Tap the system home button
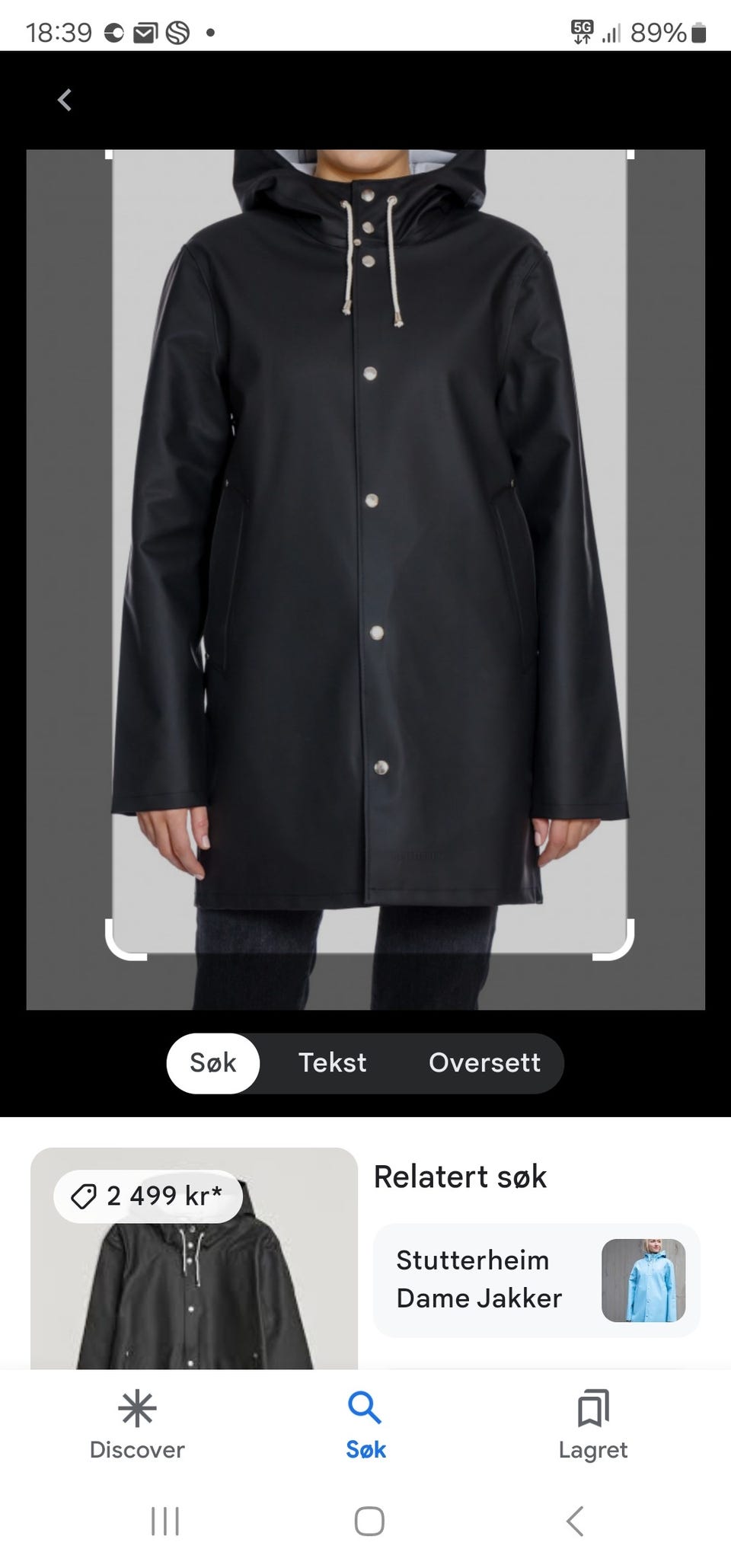 (x=369, y=1522)
